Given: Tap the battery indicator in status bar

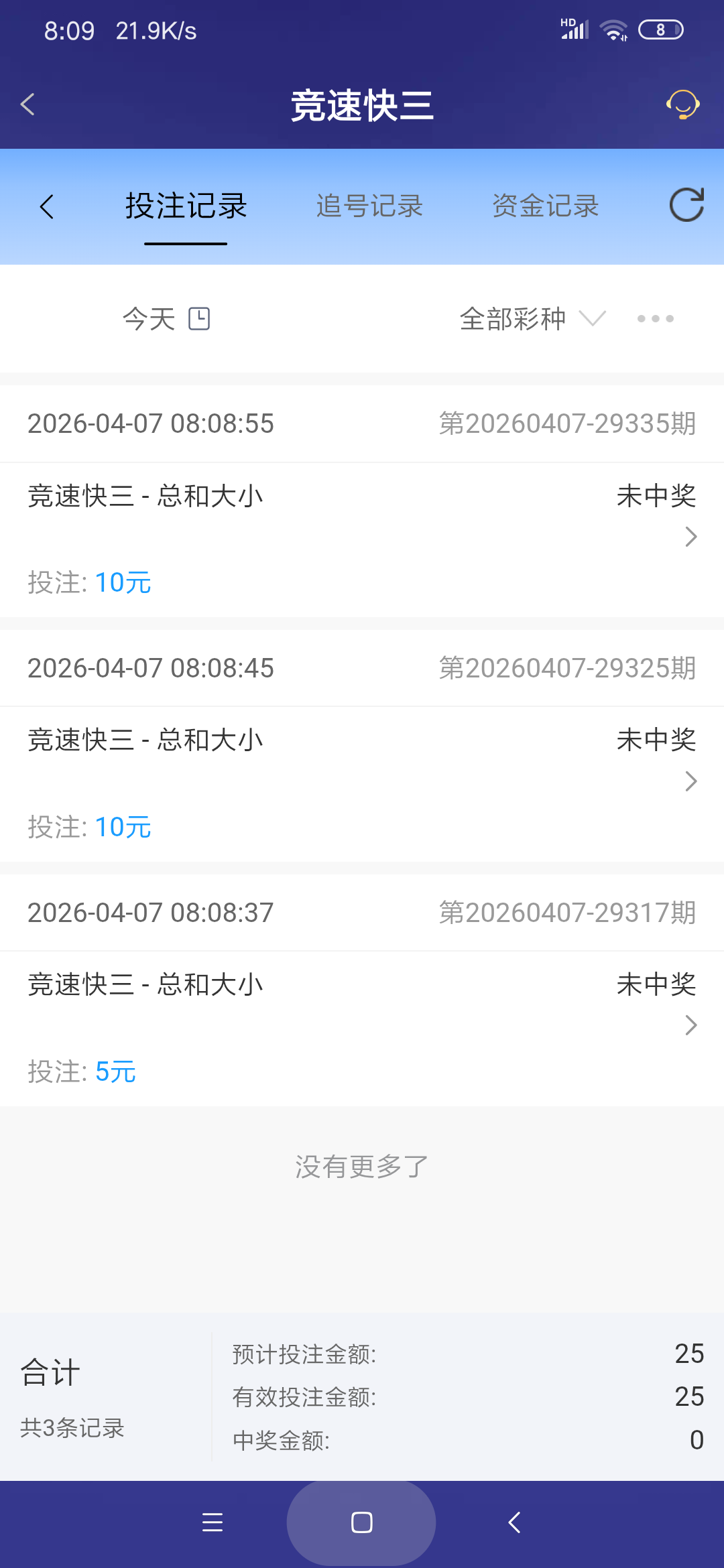Looking at the screenshot, I should [660, 29].
